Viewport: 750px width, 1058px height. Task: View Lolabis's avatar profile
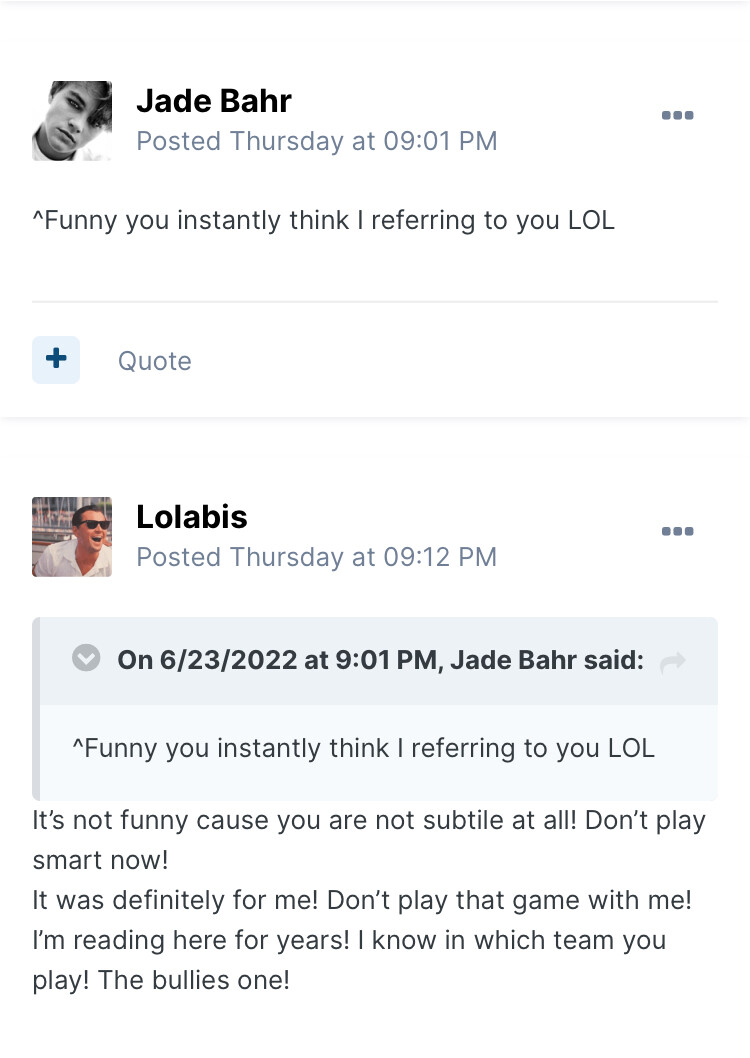(72, 537)
